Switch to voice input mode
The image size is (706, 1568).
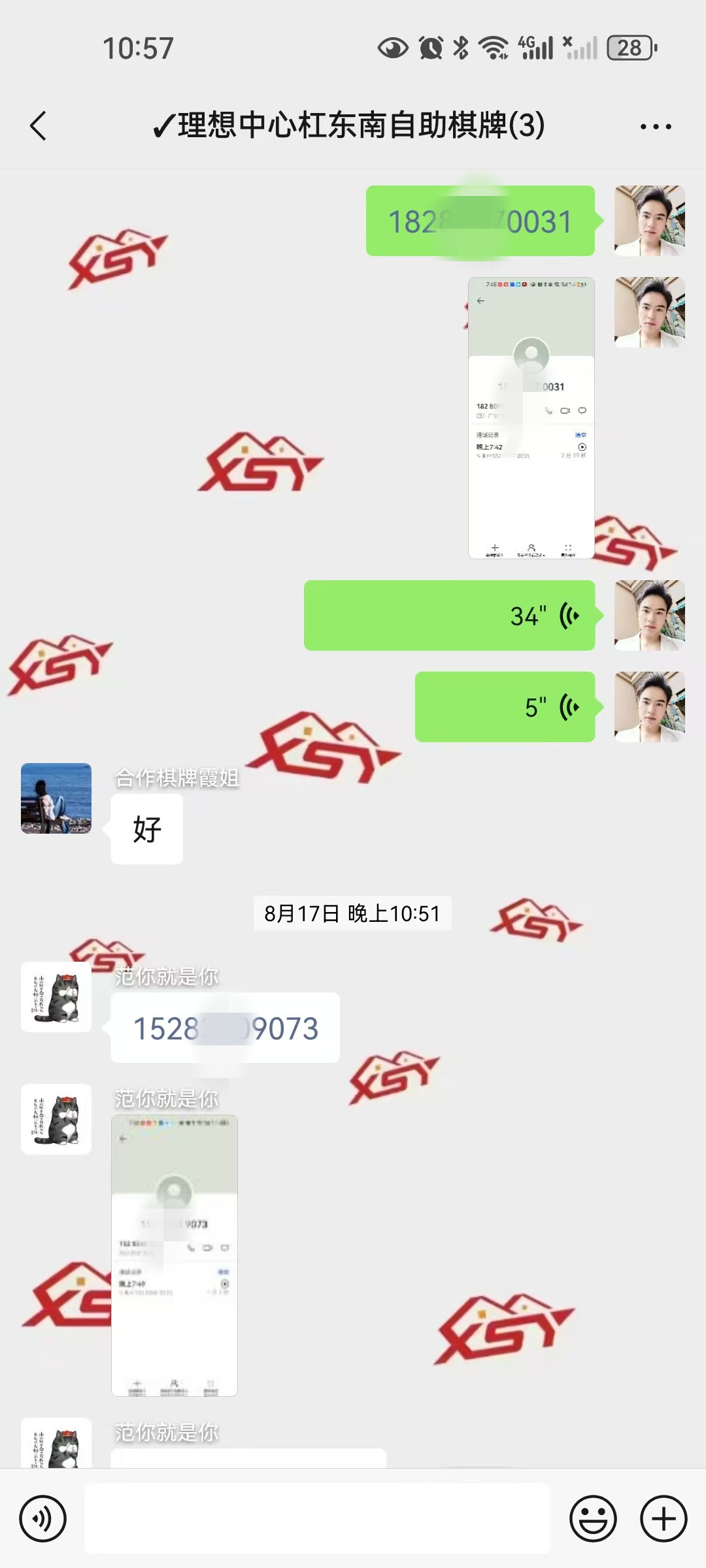[x=43, y=1518]
